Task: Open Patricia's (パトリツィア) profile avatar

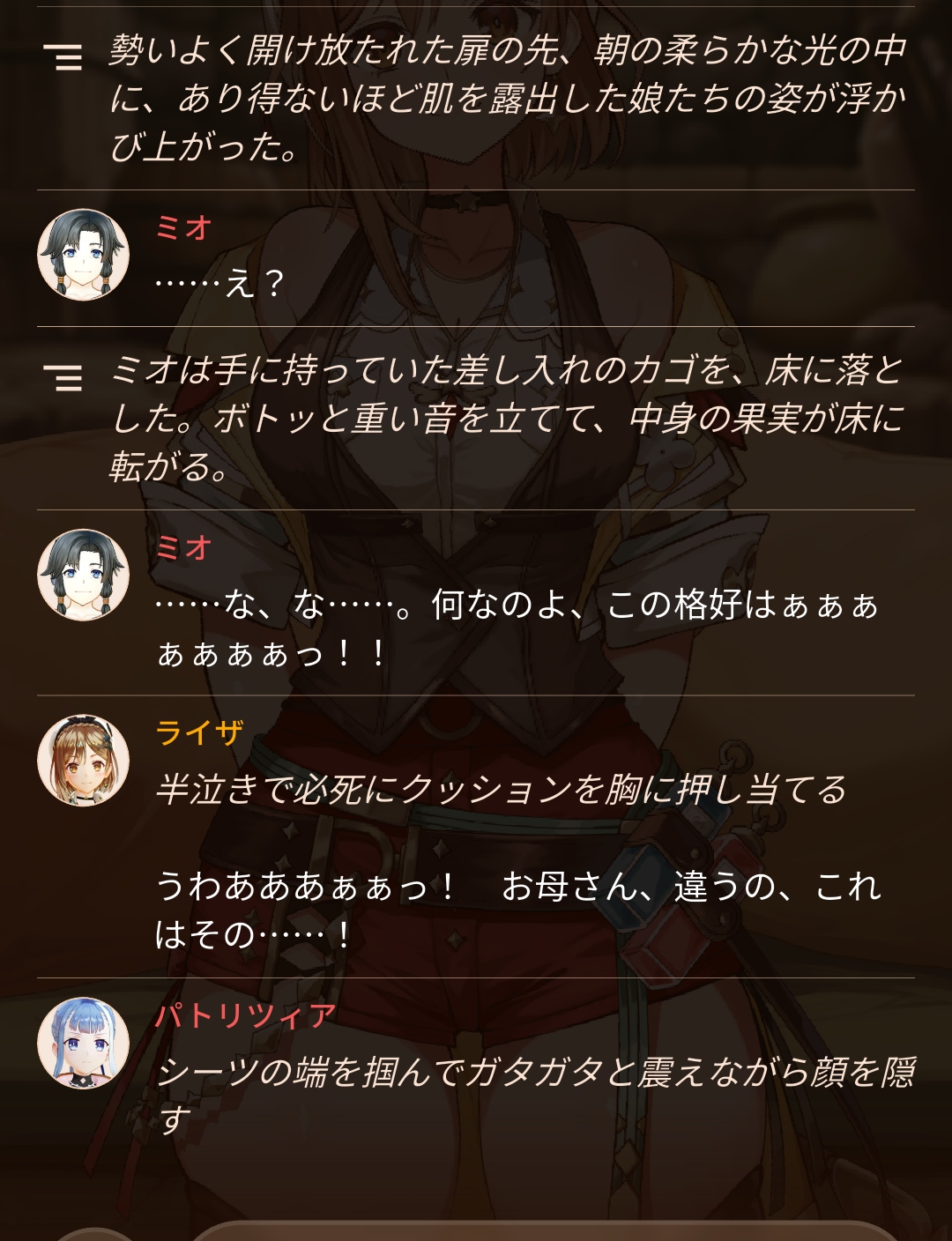Action: point(83,1043)
